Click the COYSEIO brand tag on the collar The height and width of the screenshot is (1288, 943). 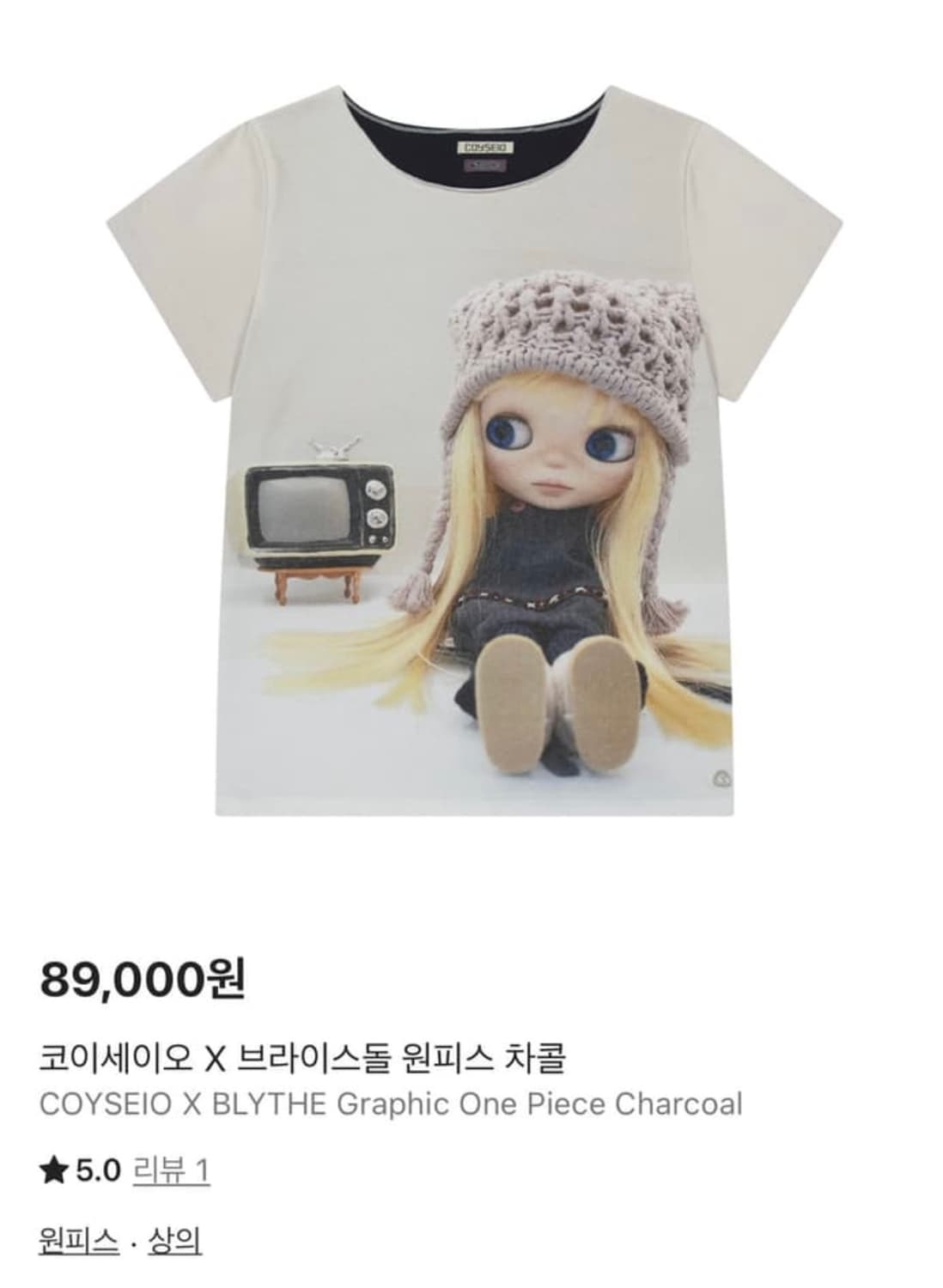[x=486, y=148]
